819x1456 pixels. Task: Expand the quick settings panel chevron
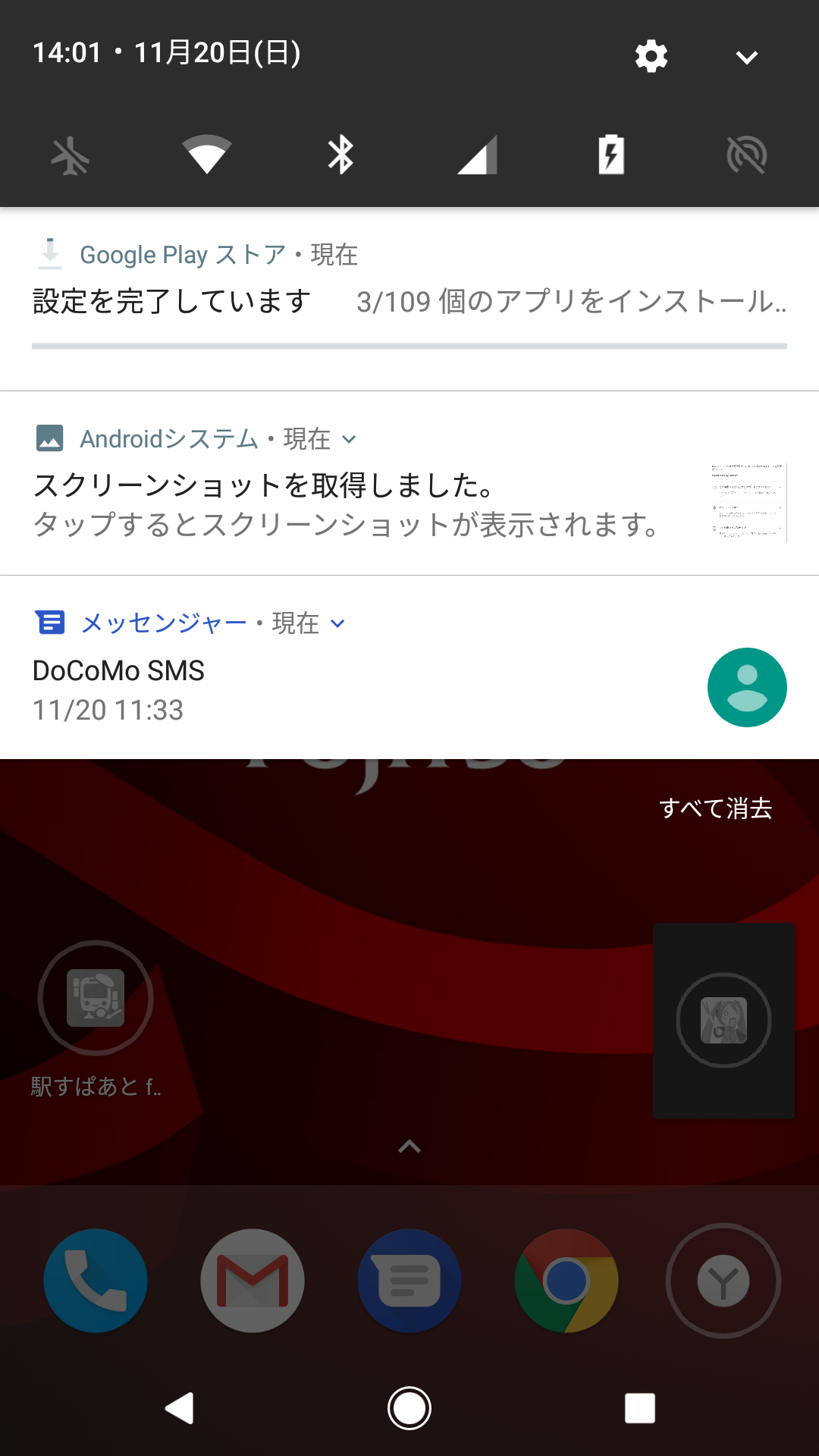point(747,57)
